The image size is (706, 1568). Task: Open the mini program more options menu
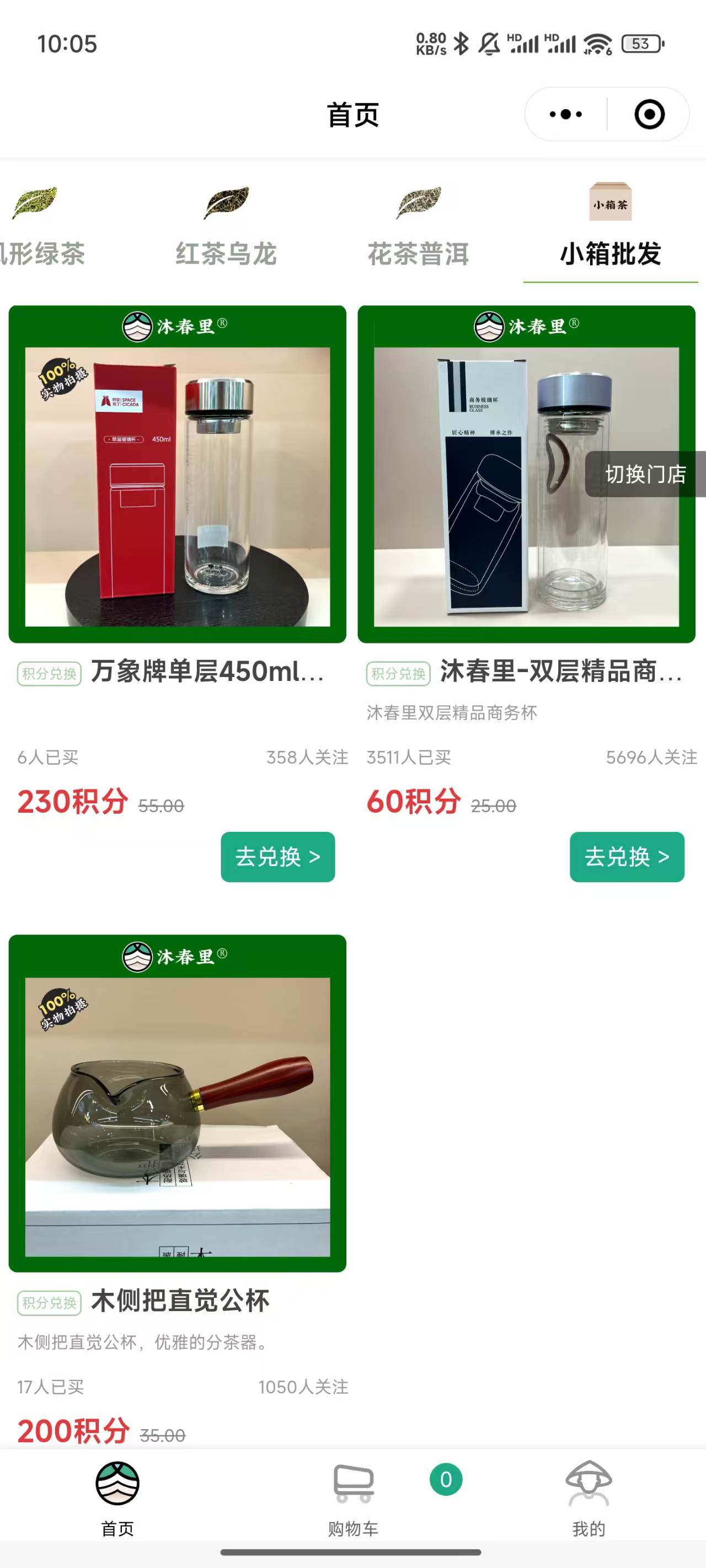pos(565,115)
